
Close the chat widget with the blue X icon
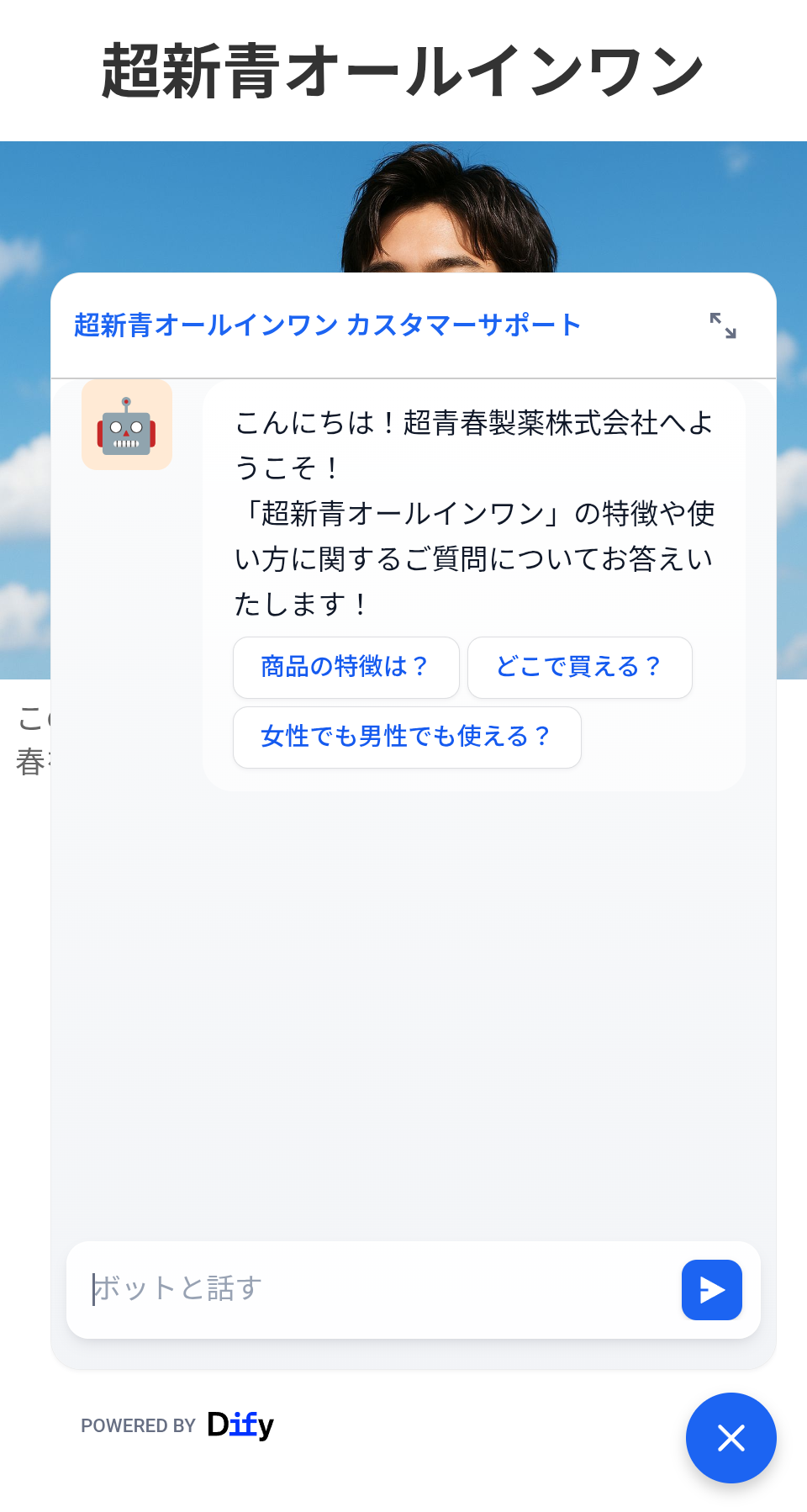click(x=730, y=1438)
